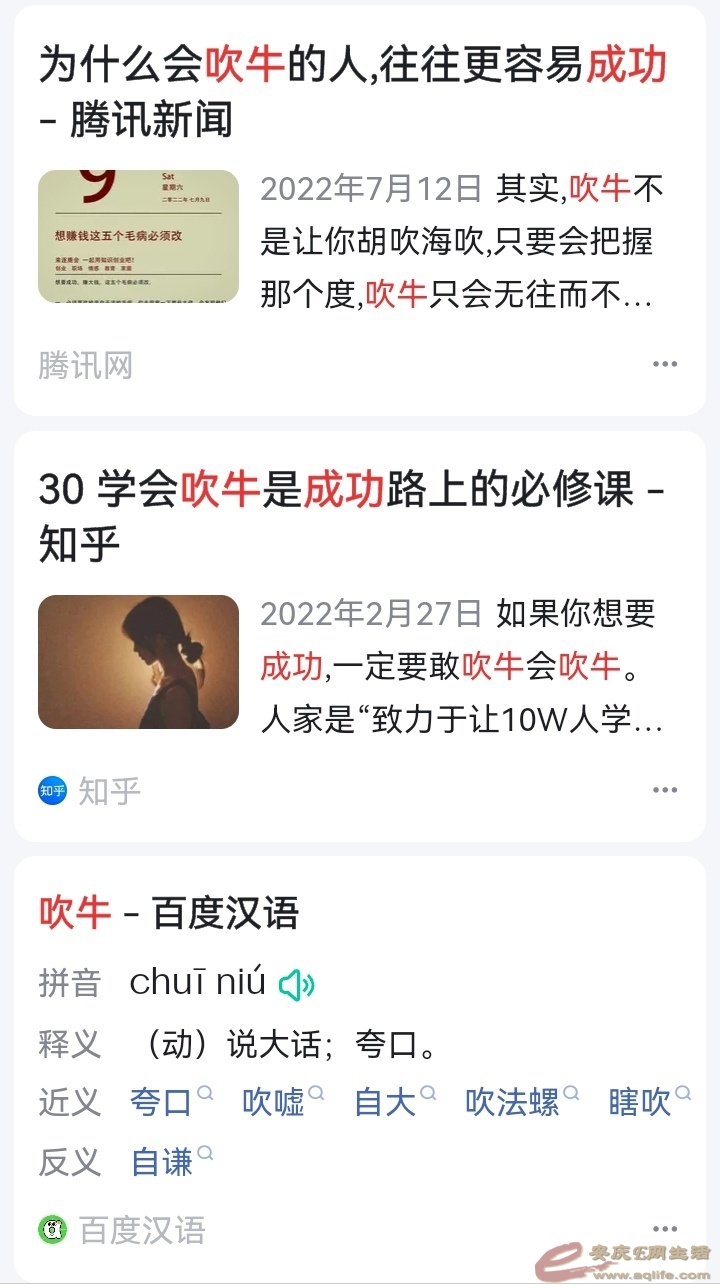Screen dimensions: 720x1288
Task: Look up the synonym 夸口
Action: click(x=161, y=1103)
